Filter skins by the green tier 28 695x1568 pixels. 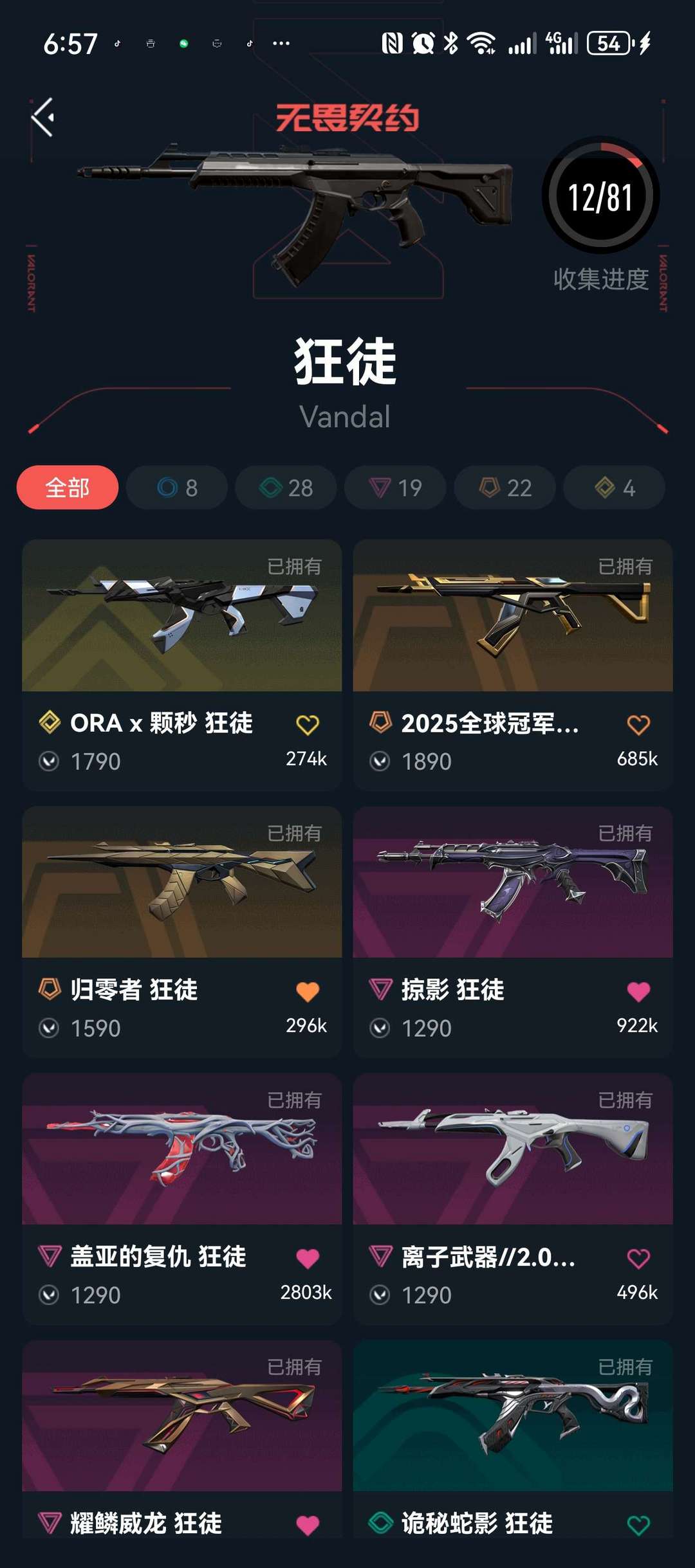(286, 488)
